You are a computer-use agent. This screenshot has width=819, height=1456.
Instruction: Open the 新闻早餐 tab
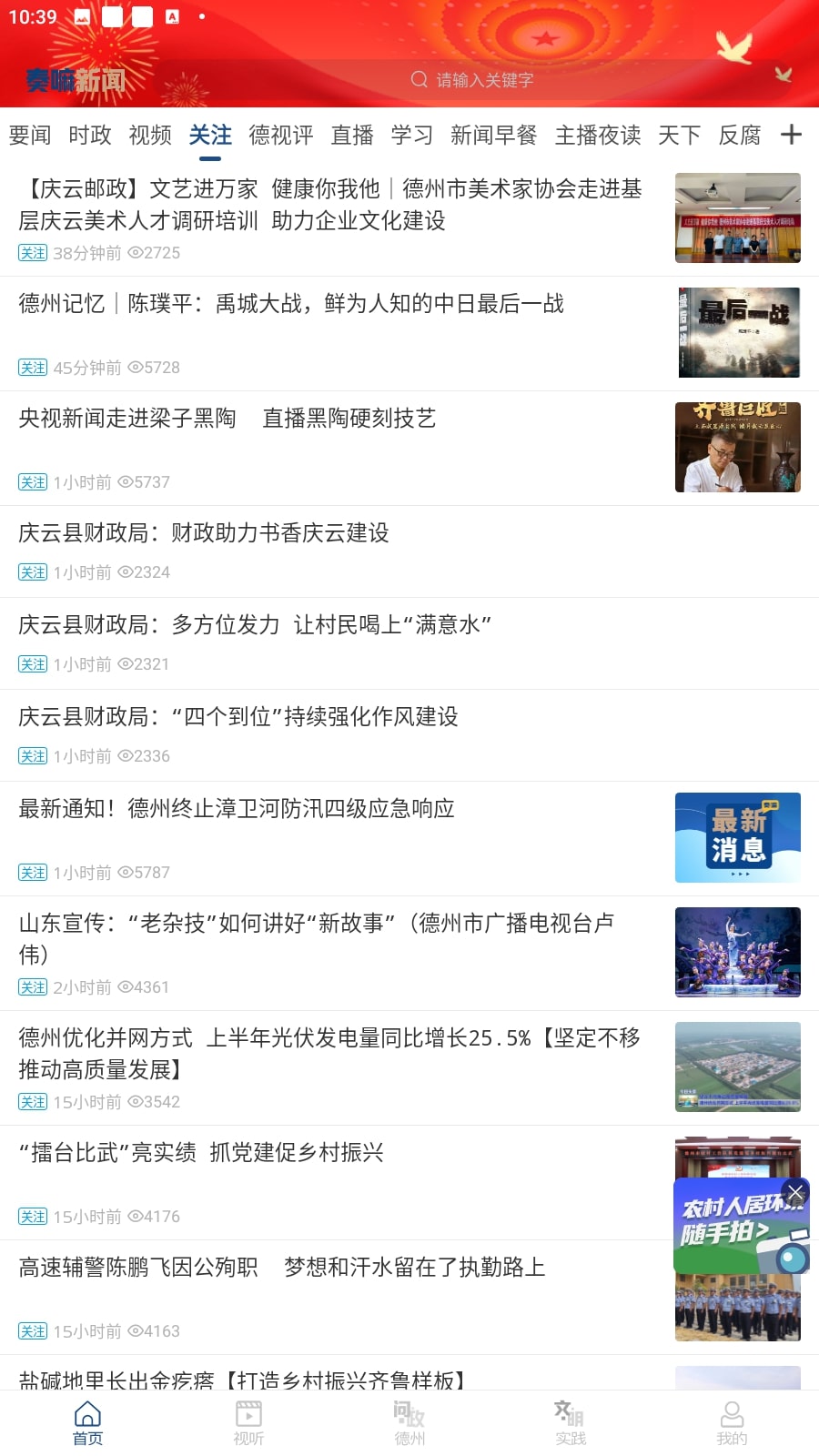pos(493,136)
